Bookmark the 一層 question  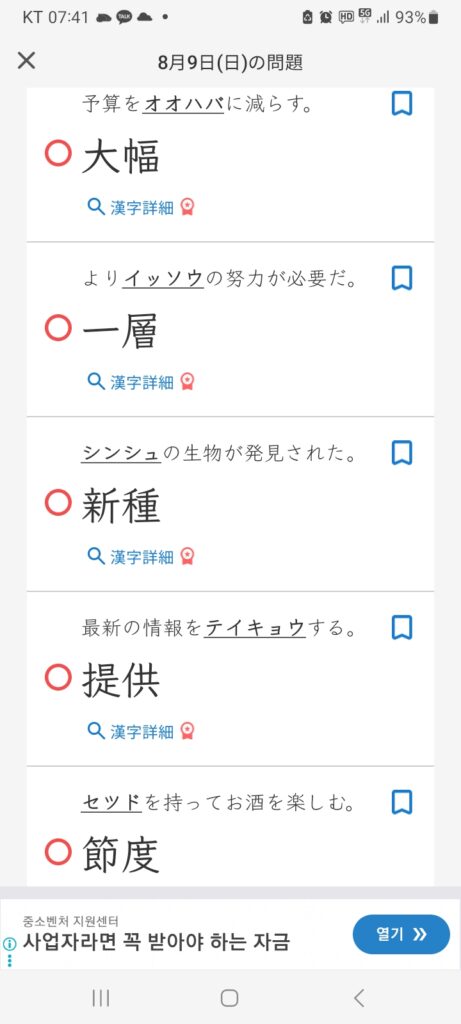(x=402, y=278)
